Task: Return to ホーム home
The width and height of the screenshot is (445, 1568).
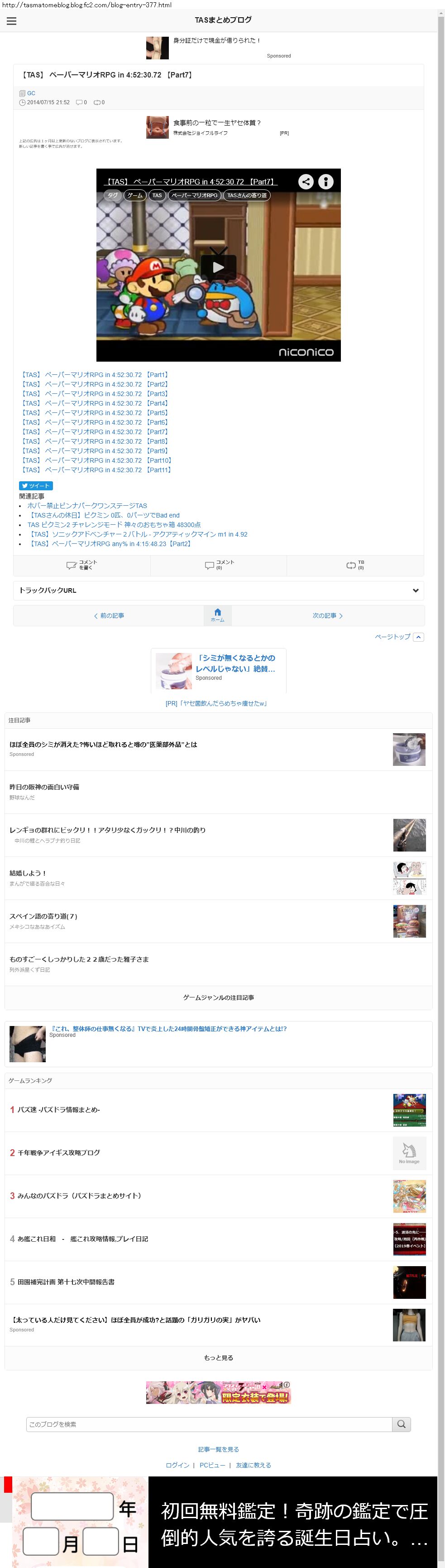Action: coord(217,615)
